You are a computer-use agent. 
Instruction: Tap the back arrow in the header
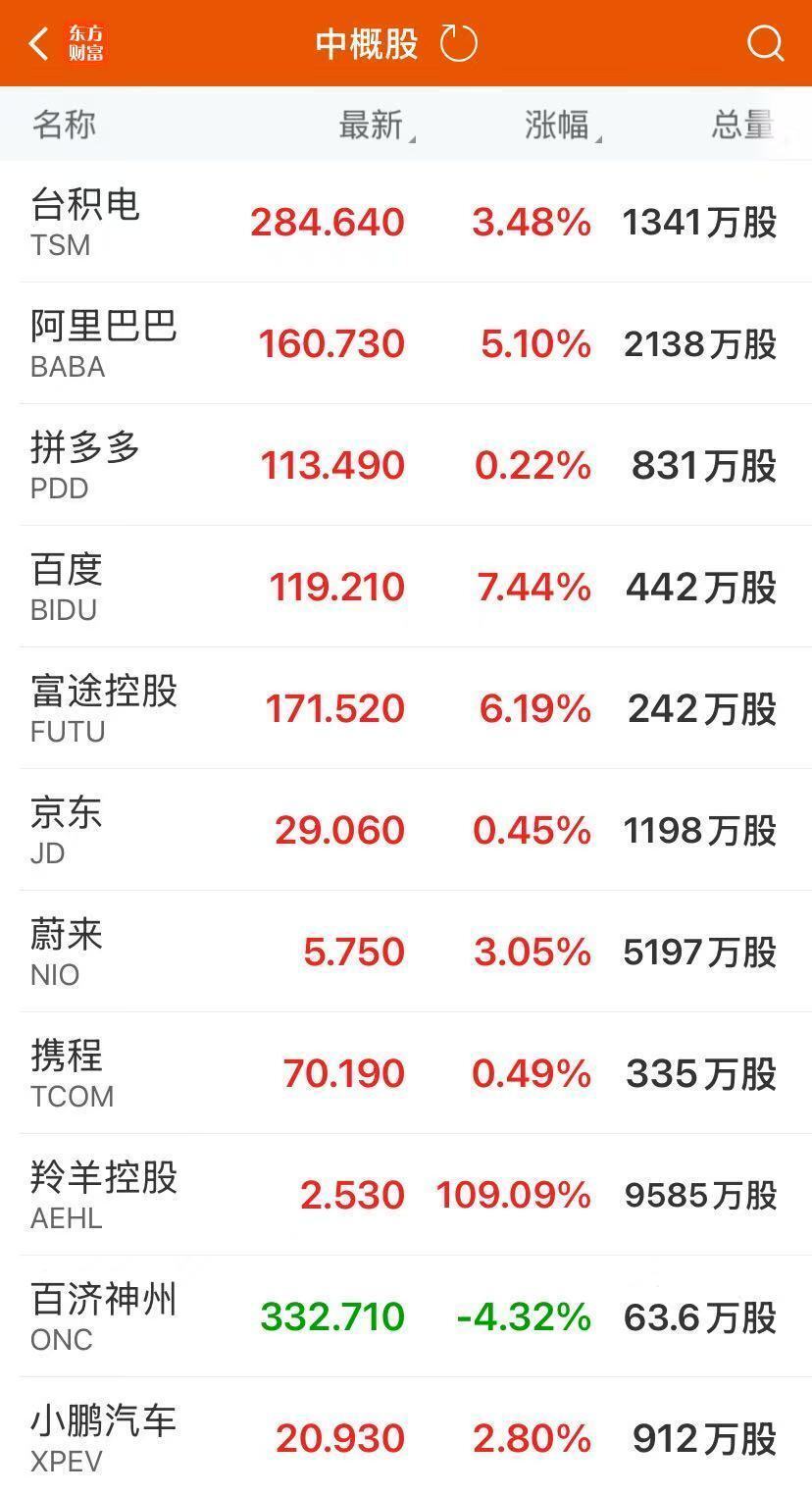[x=37, y=42]
